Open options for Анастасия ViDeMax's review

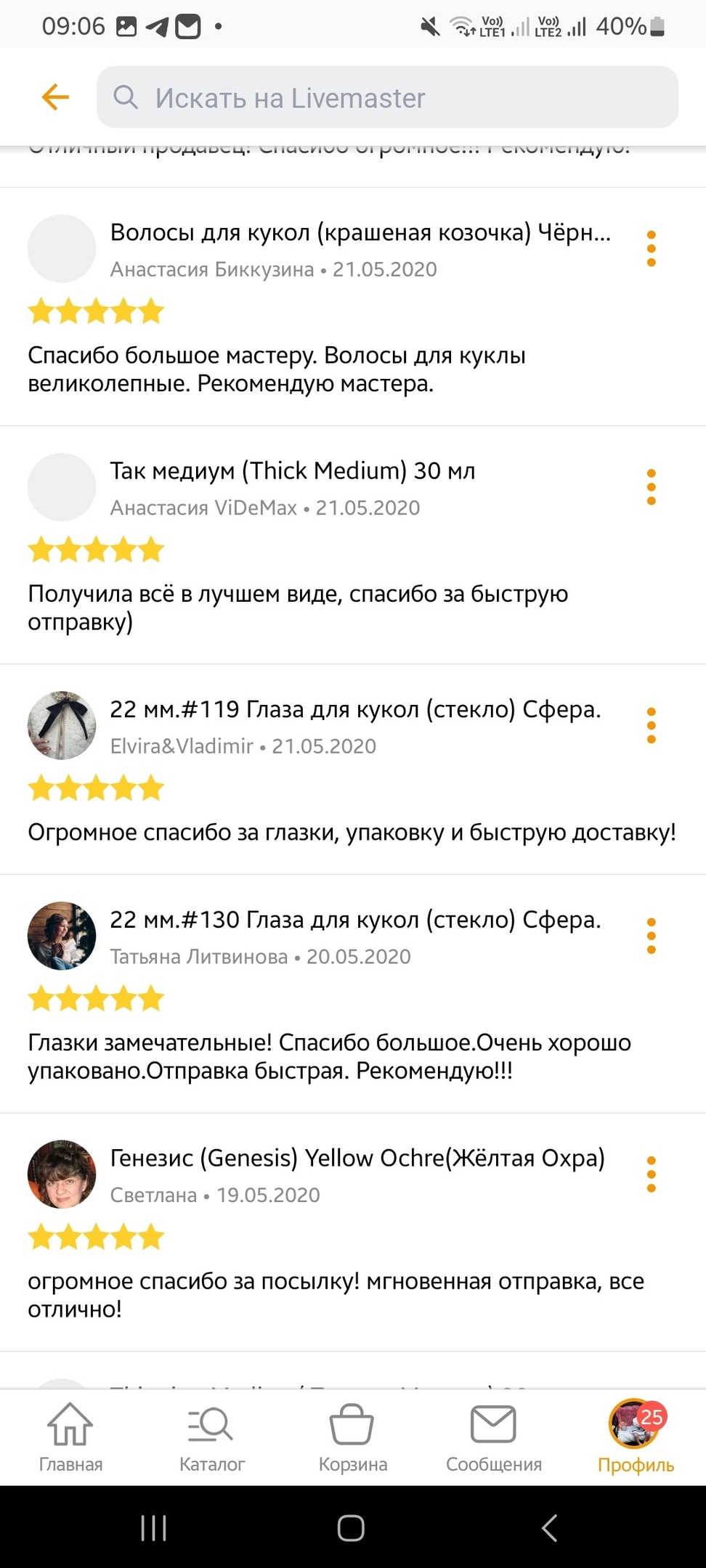click(x=651, y=486)
